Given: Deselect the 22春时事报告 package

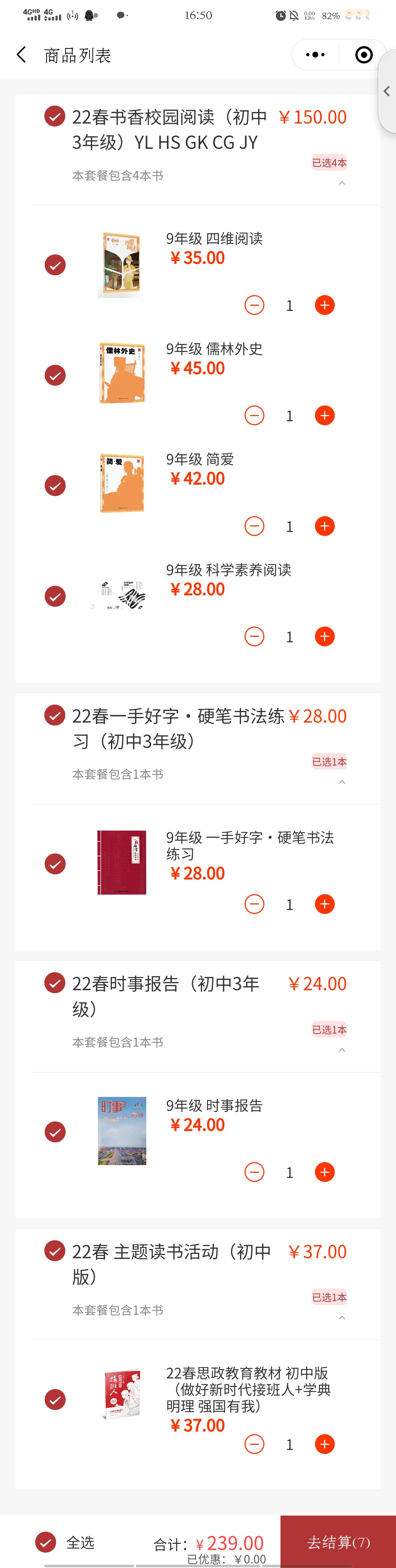Looking at the screenshot, I should click(55, 983).
